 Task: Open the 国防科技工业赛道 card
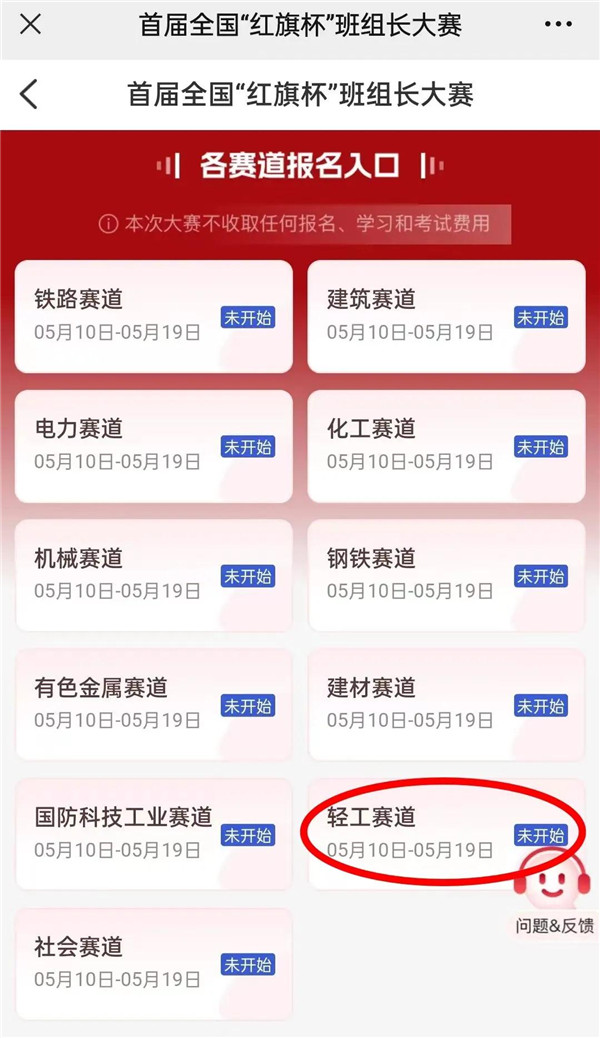pyautogui.click(x=154, y=834)
